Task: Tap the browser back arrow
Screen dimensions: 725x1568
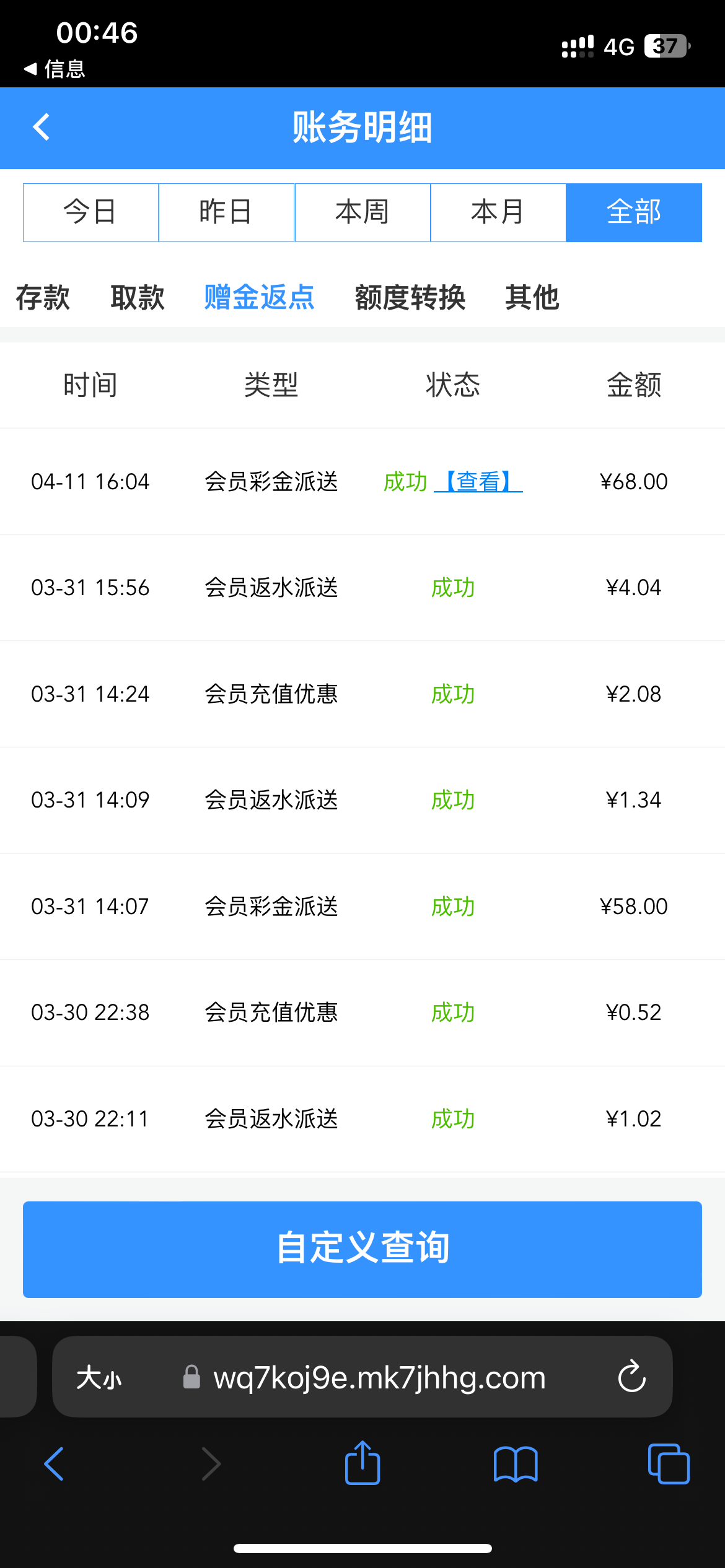Action: [x=55, y=1464]
